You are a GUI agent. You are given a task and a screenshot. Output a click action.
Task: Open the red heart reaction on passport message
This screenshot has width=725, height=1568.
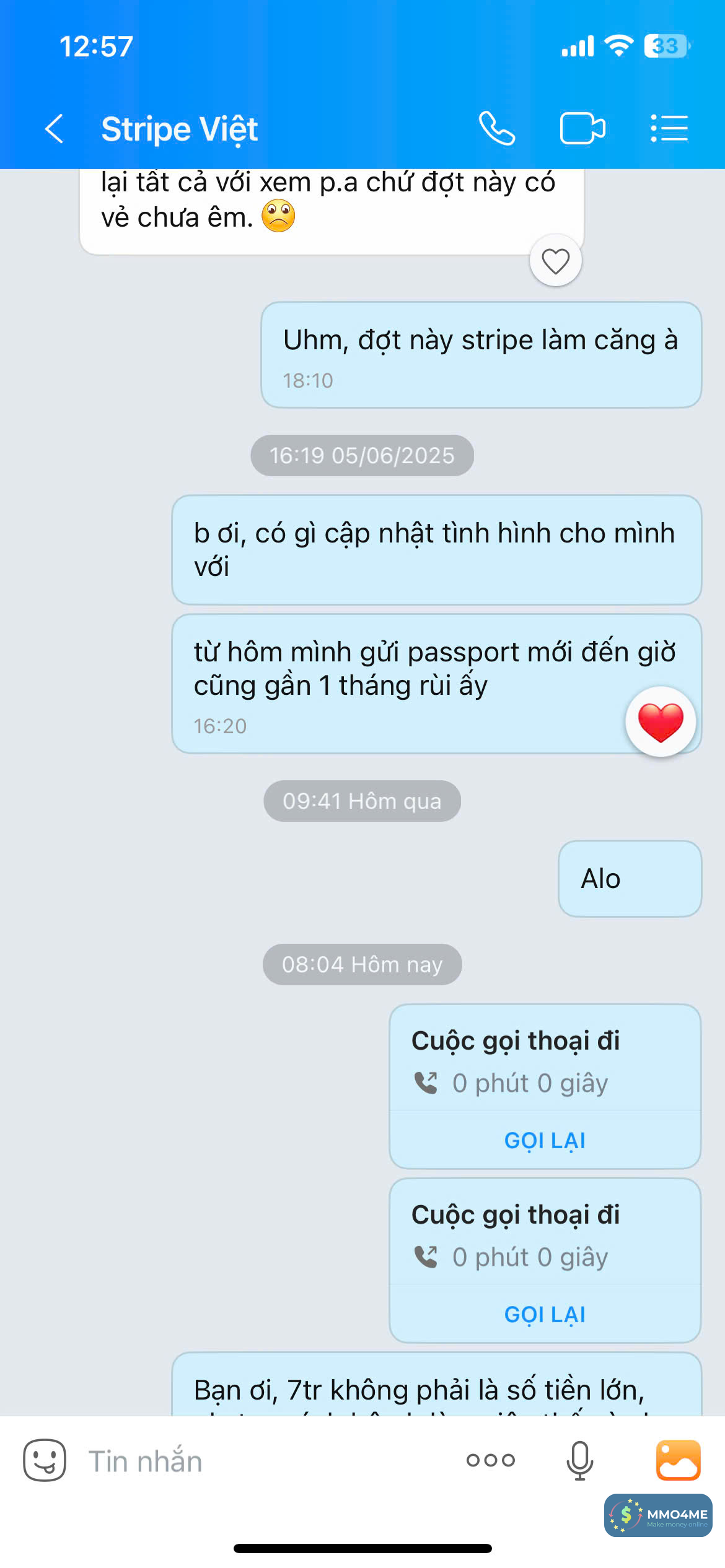(661, 722)
